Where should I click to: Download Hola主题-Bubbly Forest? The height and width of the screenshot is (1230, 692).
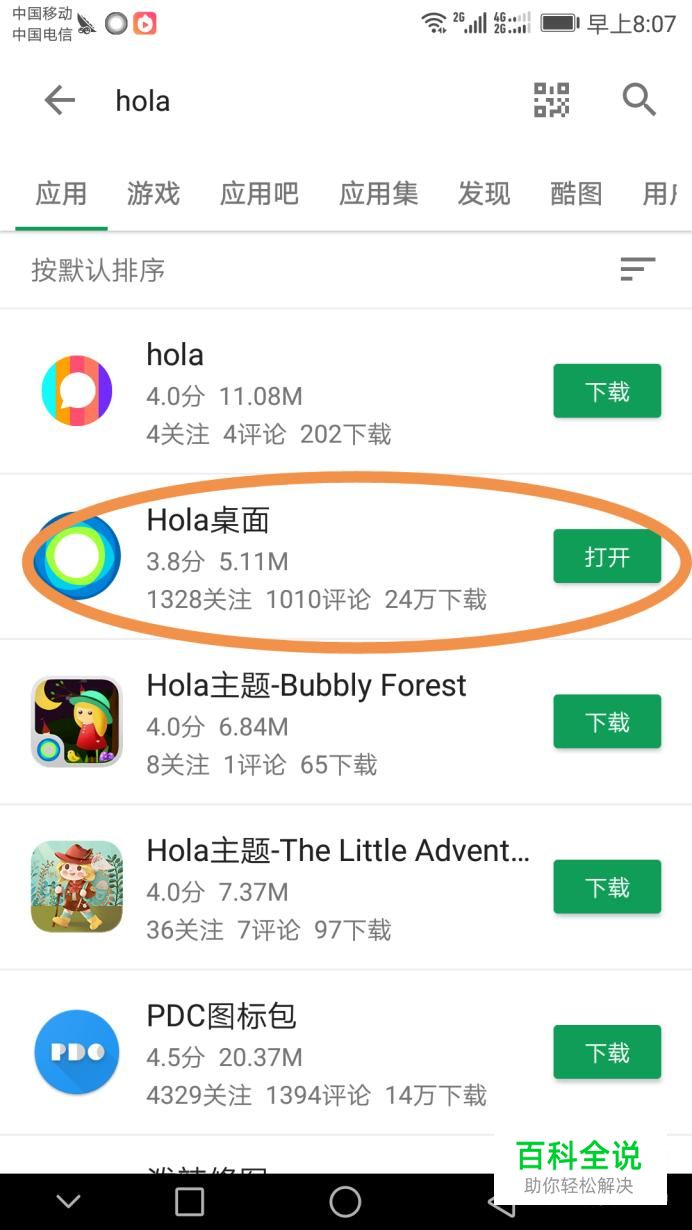point(607,722)
